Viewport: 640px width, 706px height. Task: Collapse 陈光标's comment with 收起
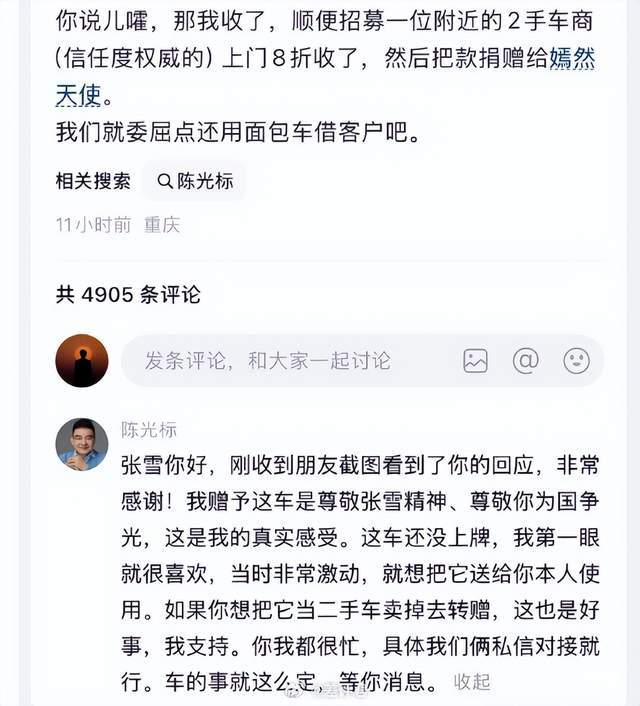(x=472, y=682)
